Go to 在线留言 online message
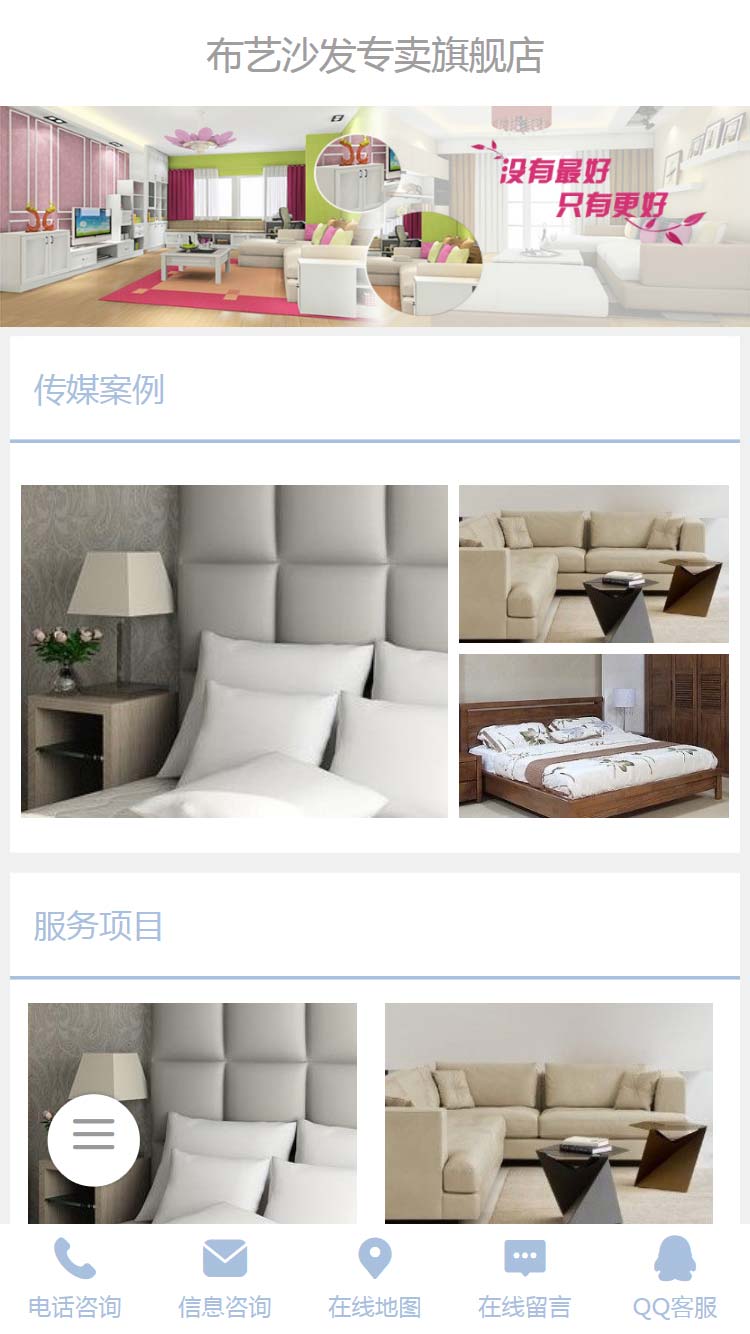Screen dimensions: 750x1334 [x=524, y=1279]
